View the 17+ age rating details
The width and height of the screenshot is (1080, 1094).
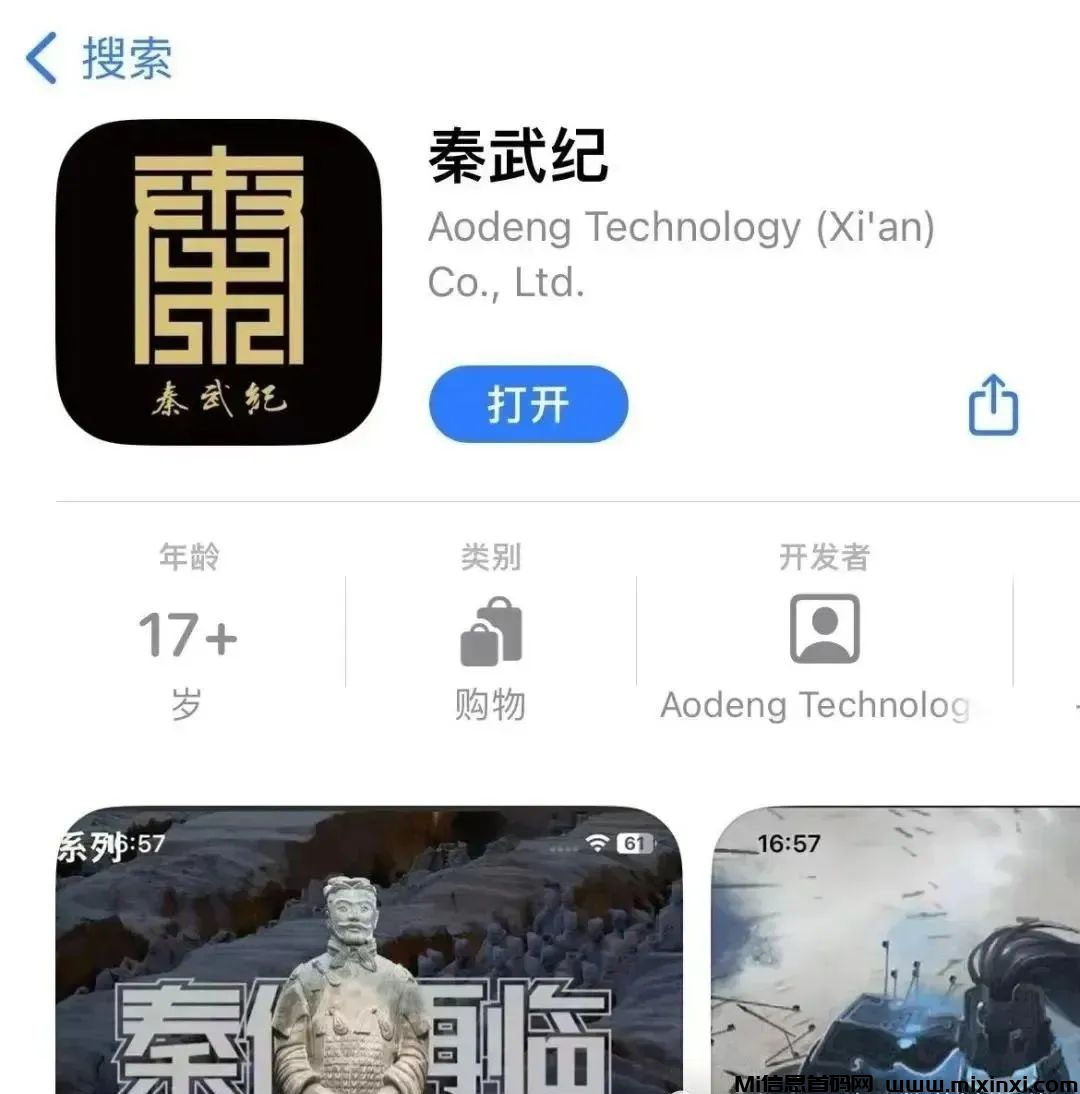pyautogui.click(x=188, y=632)
